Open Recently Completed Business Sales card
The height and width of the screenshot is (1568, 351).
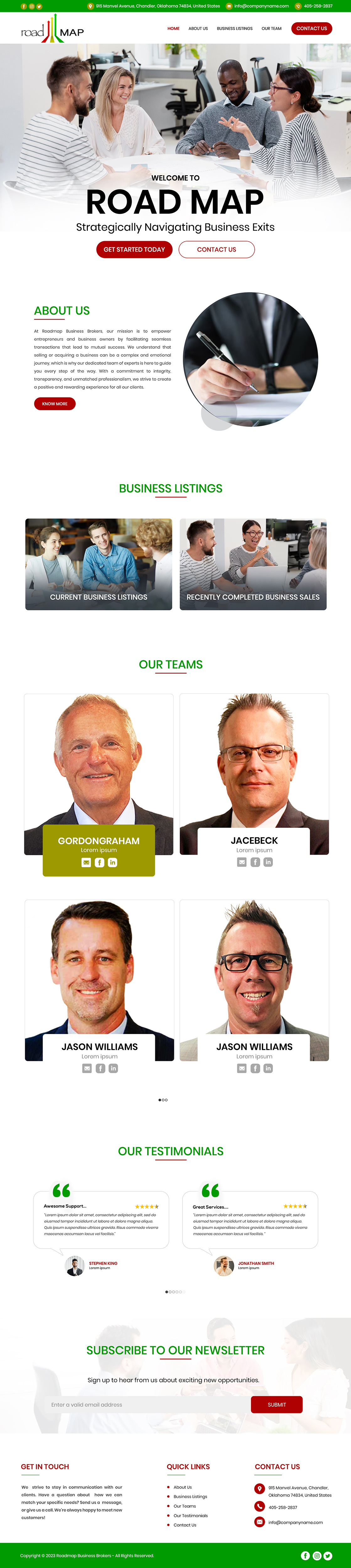pos(253,564)
